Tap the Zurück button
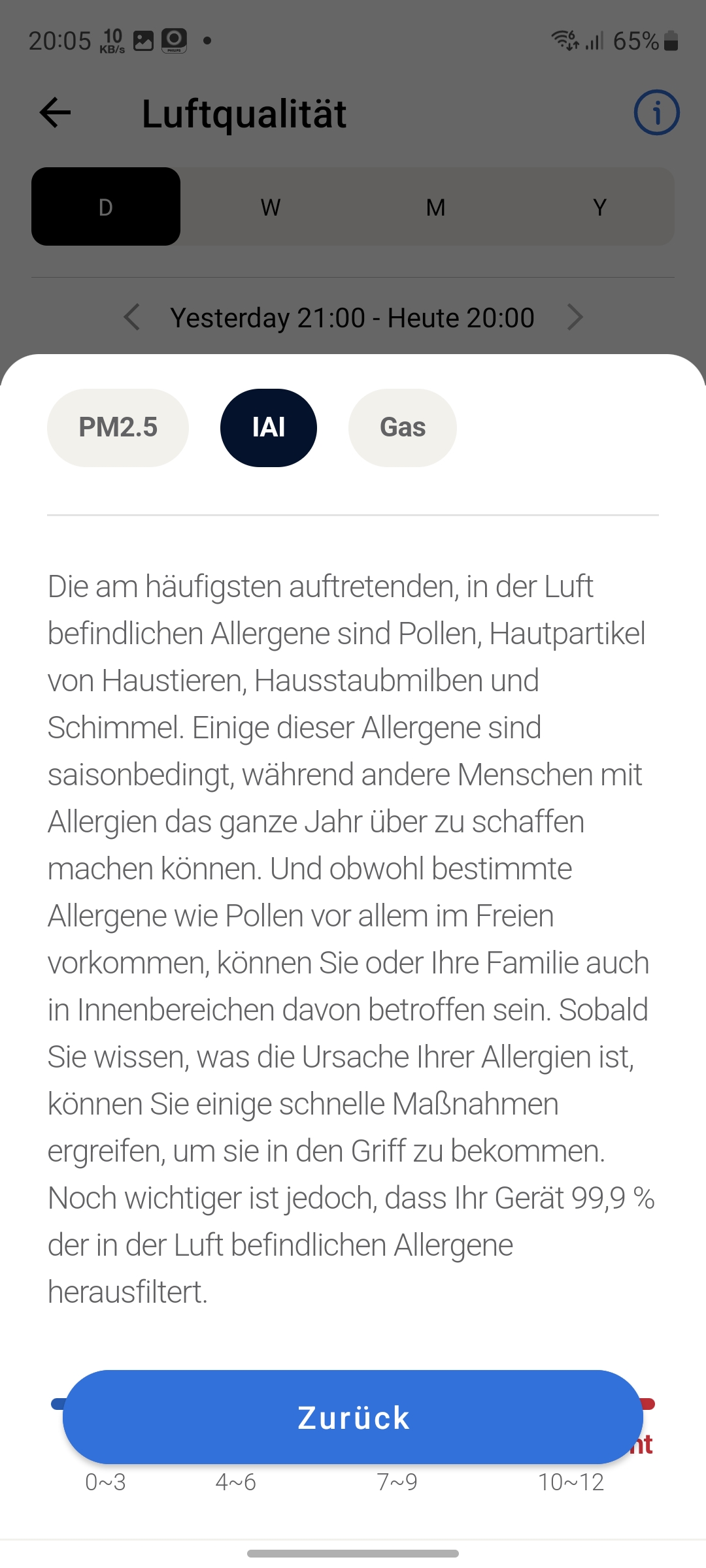Viewport: 706px width, 1568px height. 353,1417
